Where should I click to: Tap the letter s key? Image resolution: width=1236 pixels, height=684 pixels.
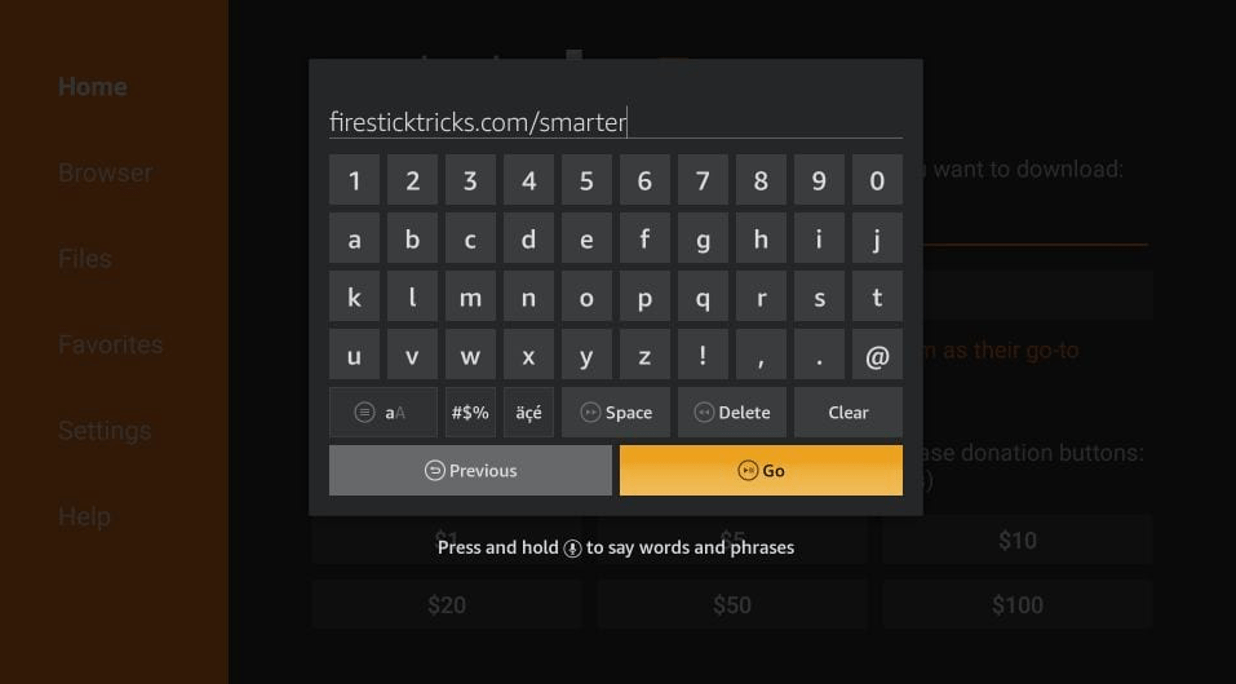pyautogui.click(x=819, y=297)
